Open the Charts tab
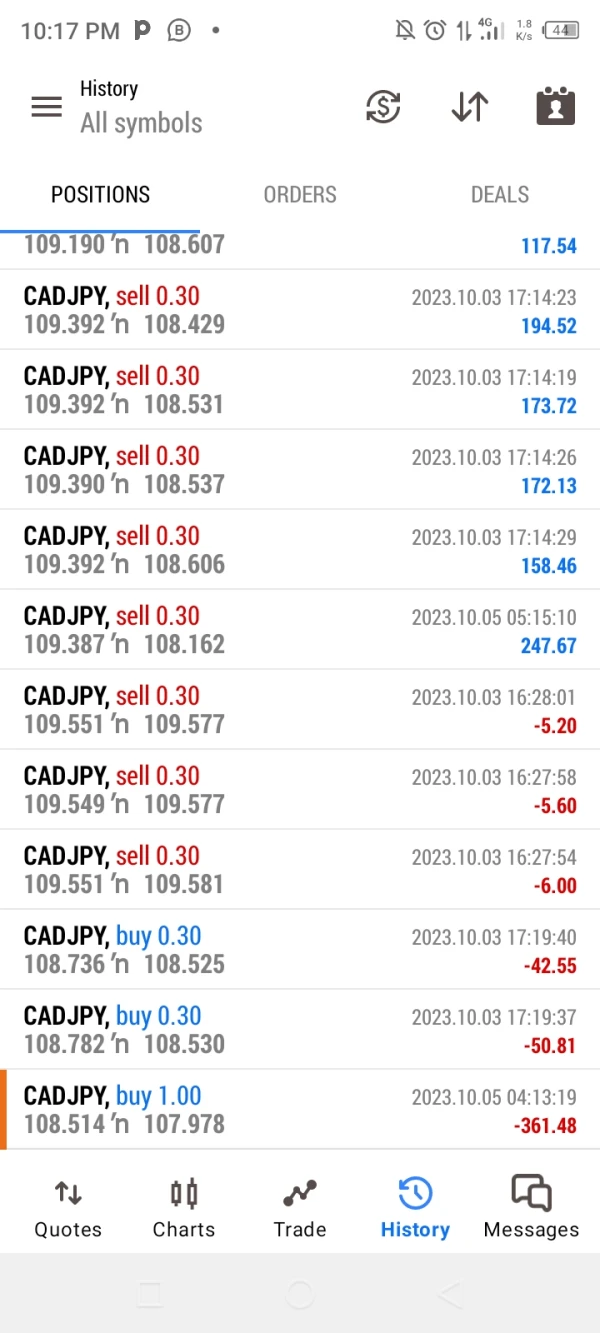This screenshot has height=1333, width=600. [184, 1207]
